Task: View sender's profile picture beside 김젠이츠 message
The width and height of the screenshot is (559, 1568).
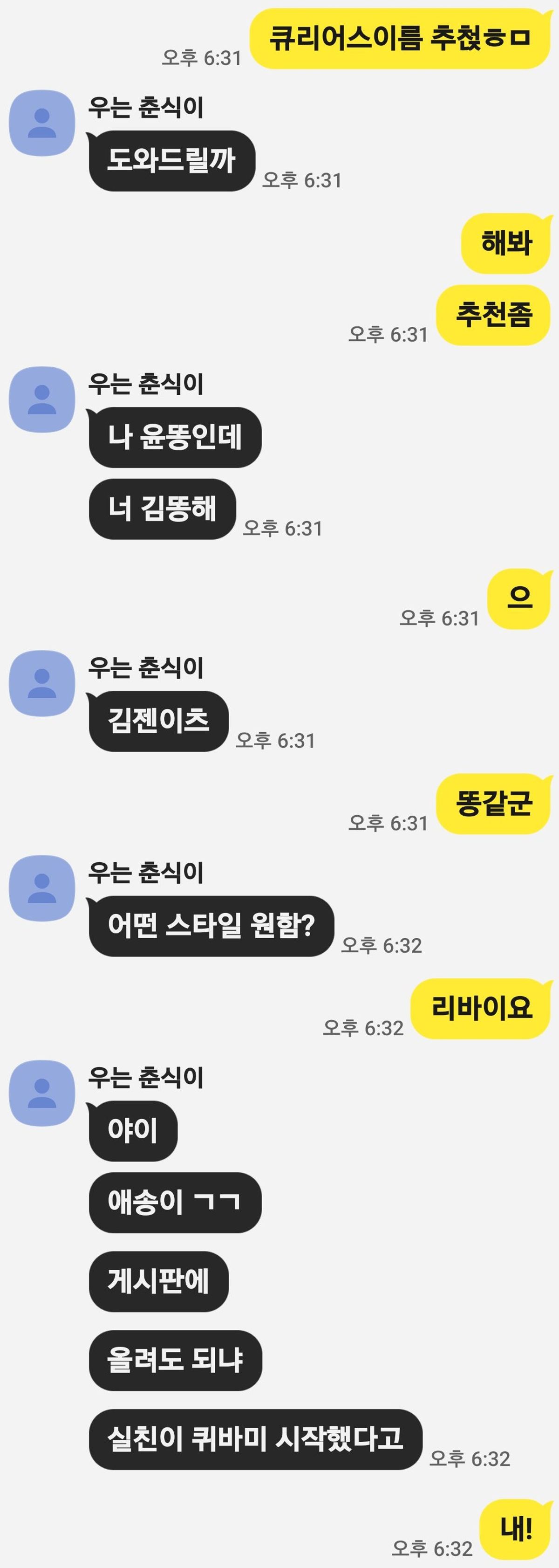Action: point(41,683)
